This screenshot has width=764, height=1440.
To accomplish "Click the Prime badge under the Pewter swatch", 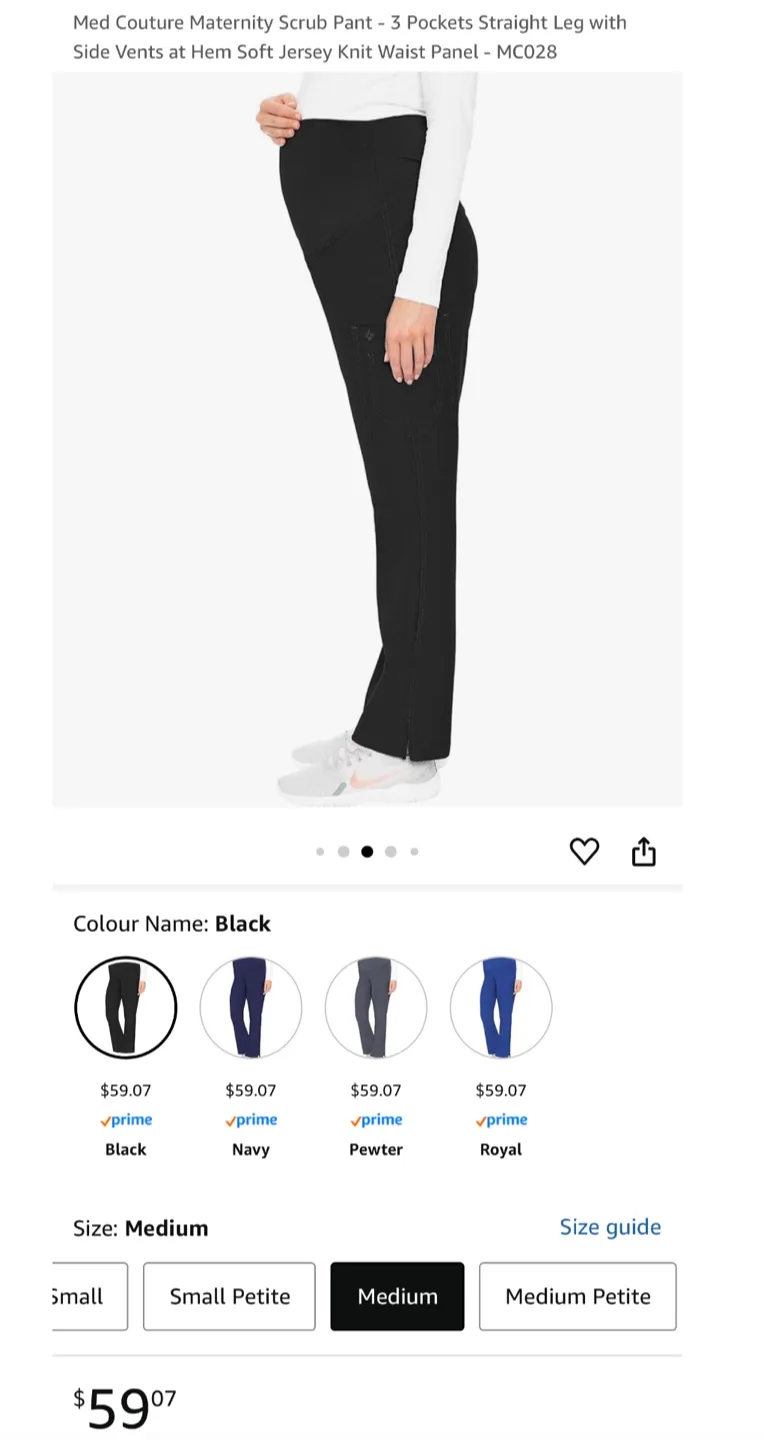I will tap(375, 1119).
